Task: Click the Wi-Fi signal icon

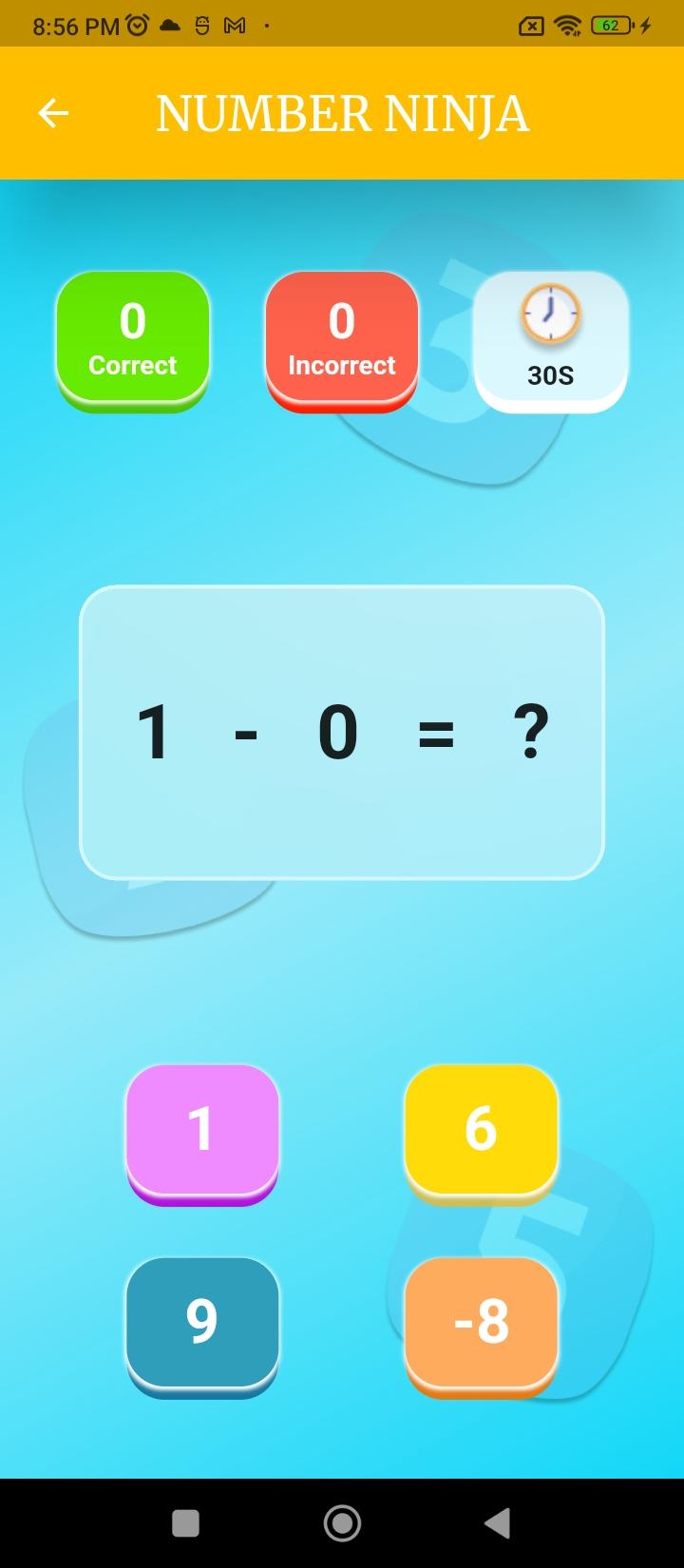Action: 565,26
